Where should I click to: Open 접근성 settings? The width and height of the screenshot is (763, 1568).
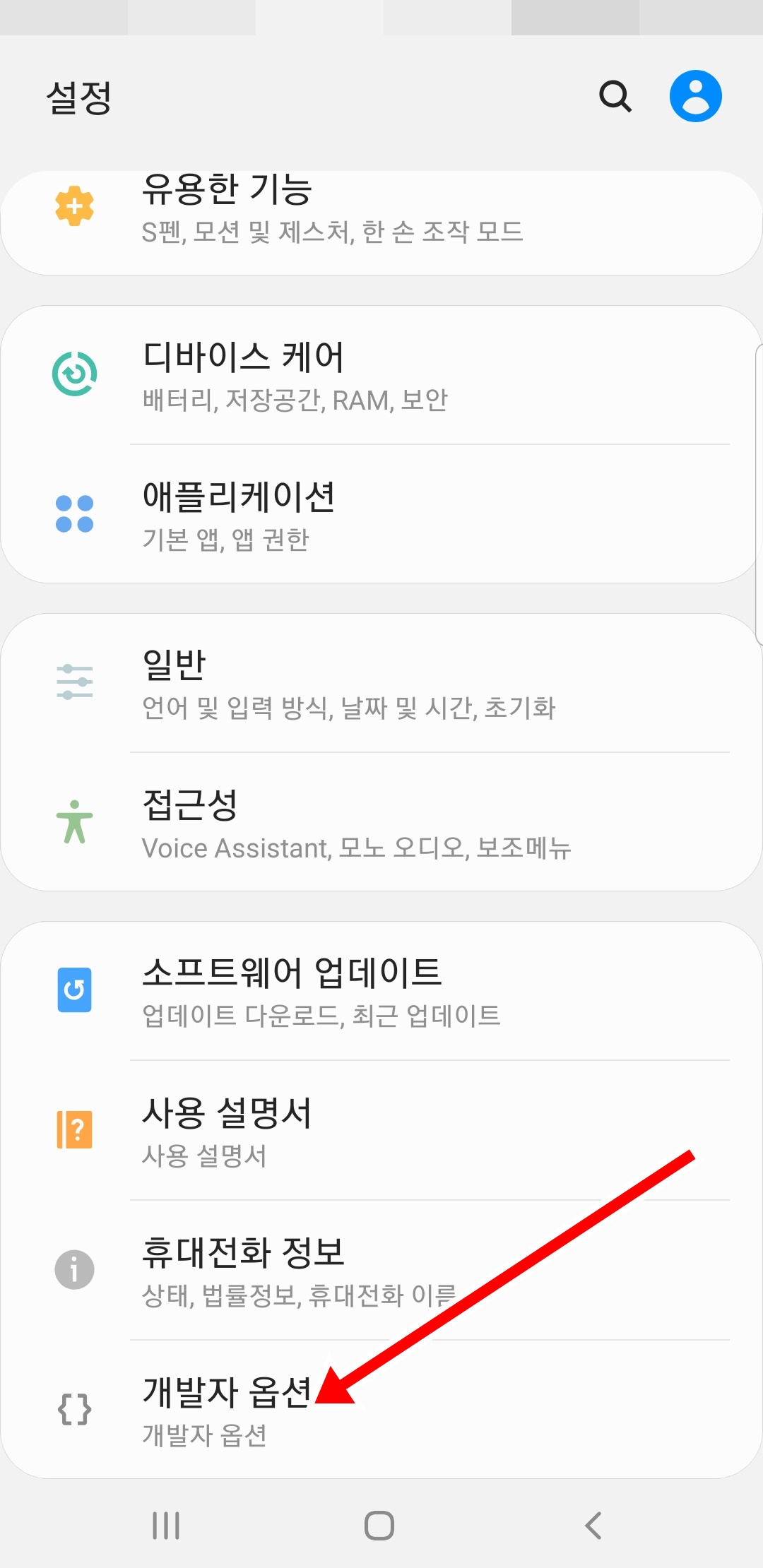point(381,822)
